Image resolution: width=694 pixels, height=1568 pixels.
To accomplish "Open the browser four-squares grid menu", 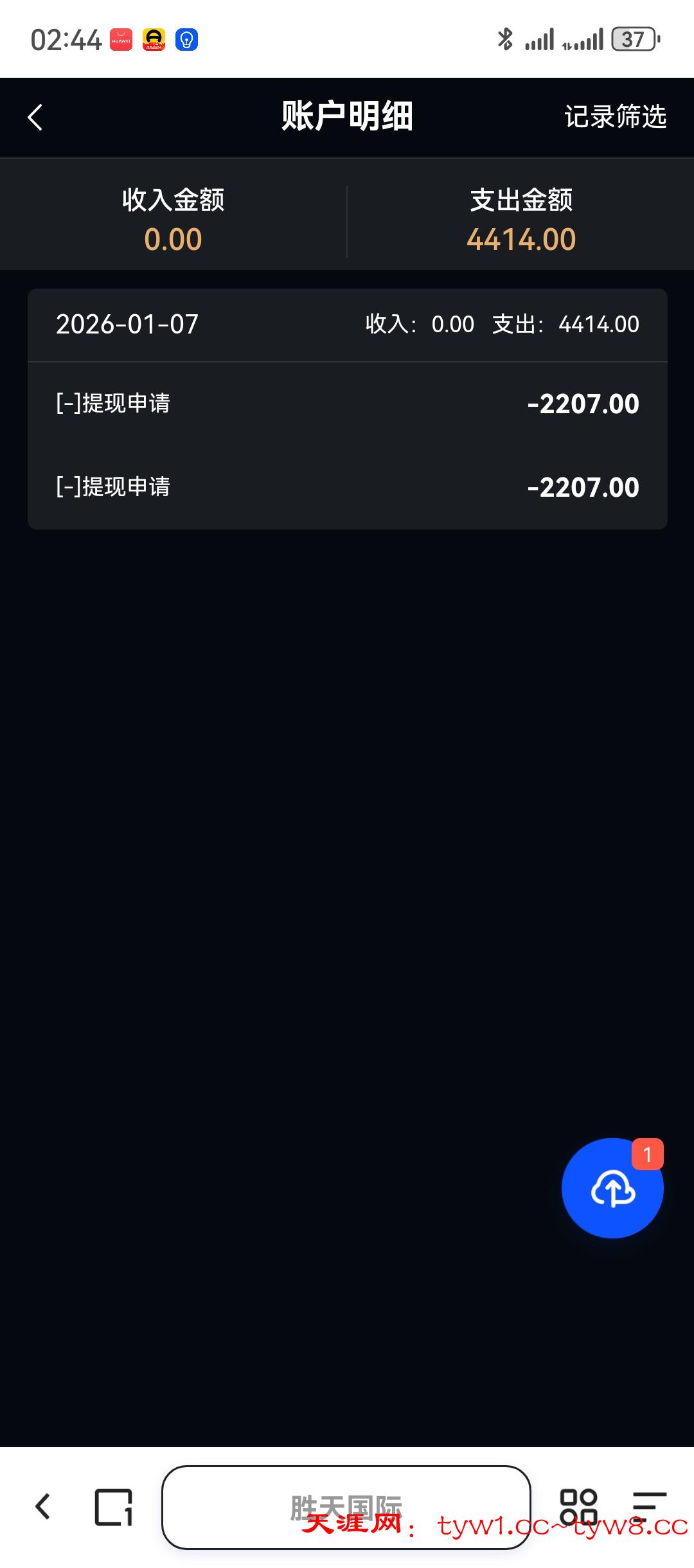I will pos(578,1506).
